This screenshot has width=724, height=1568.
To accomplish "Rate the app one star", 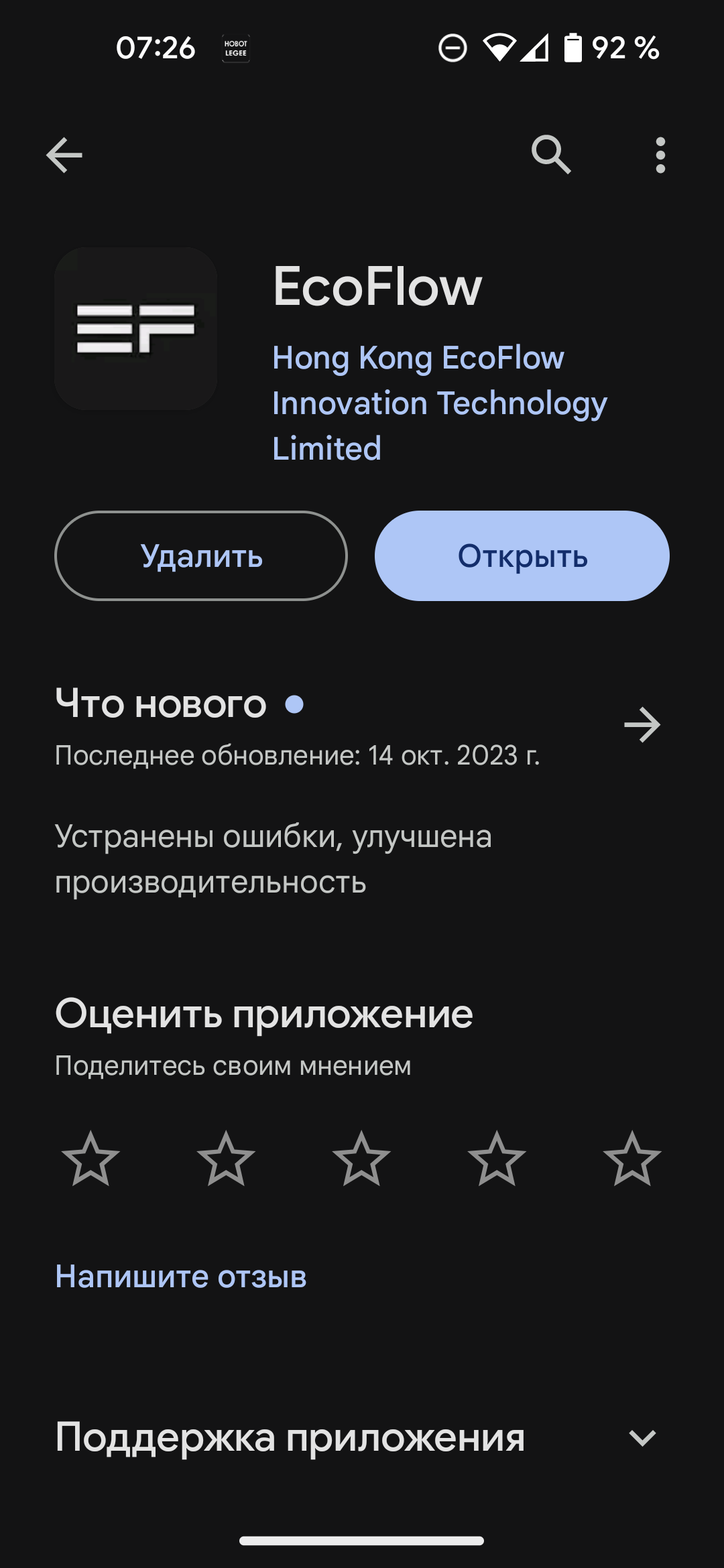I will (90, 1159).
